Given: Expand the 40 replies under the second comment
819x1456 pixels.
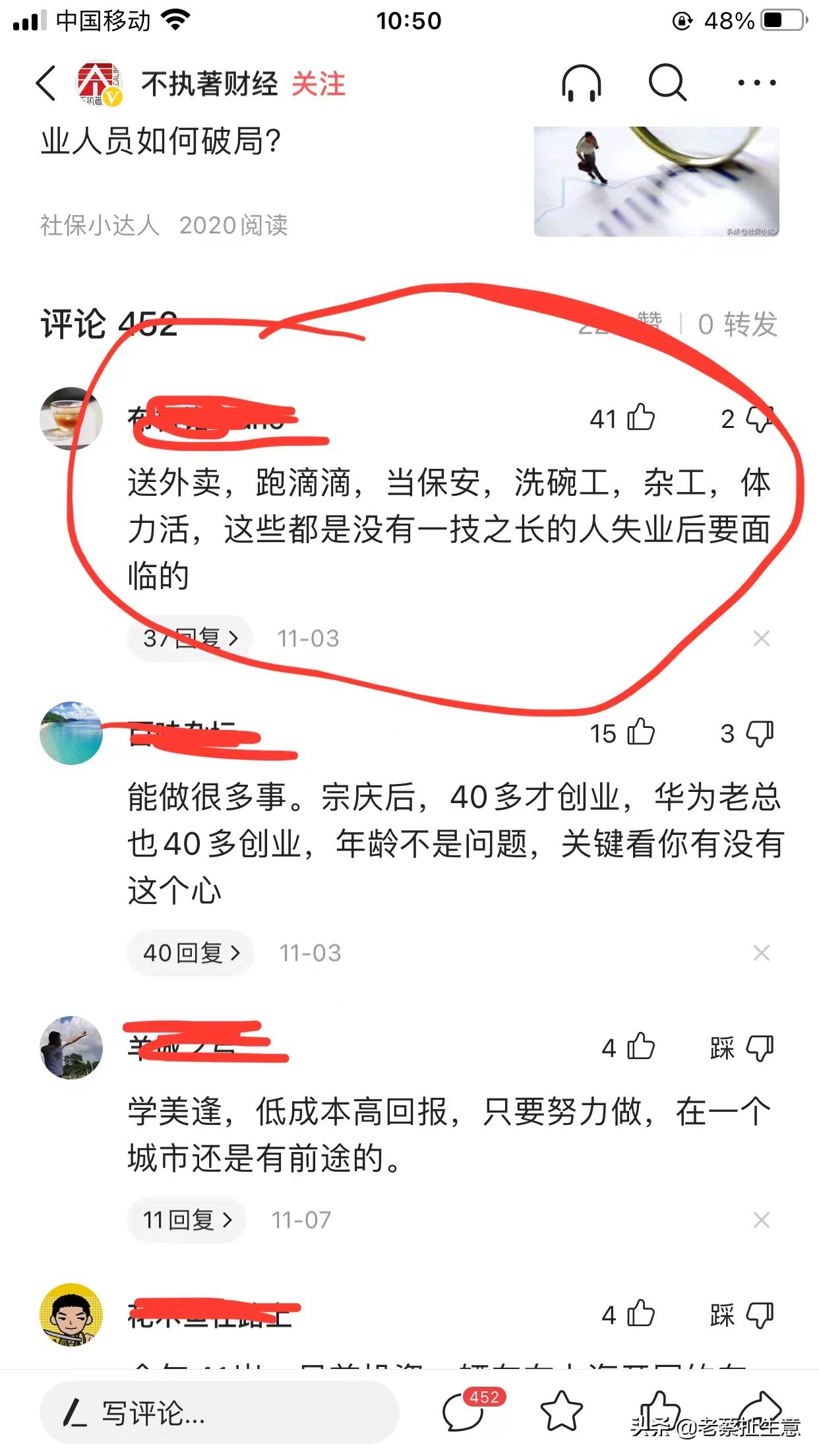Looking at the screenshot, I should pos(190,953).
